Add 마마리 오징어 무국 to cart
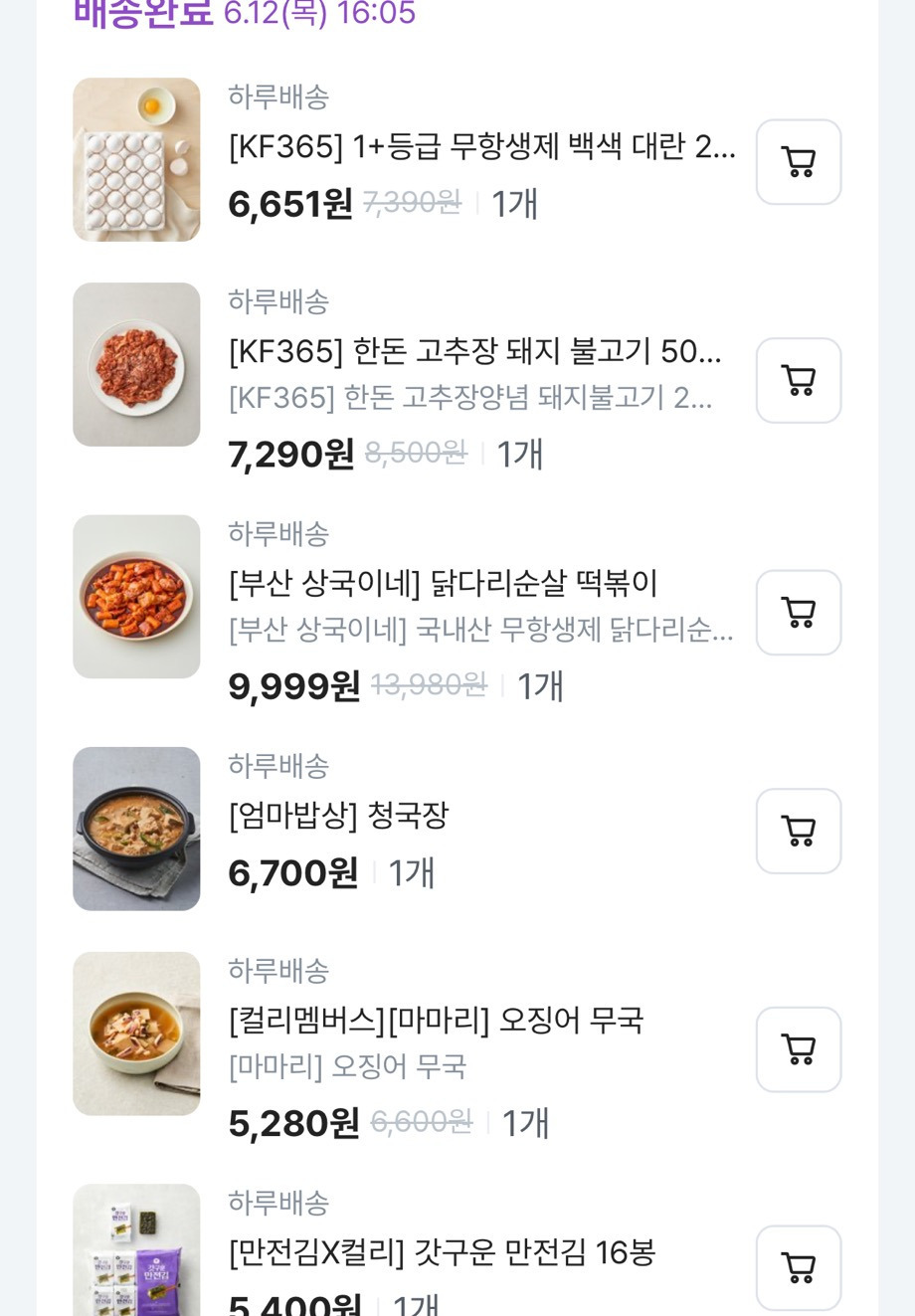 coord(799,1049)
